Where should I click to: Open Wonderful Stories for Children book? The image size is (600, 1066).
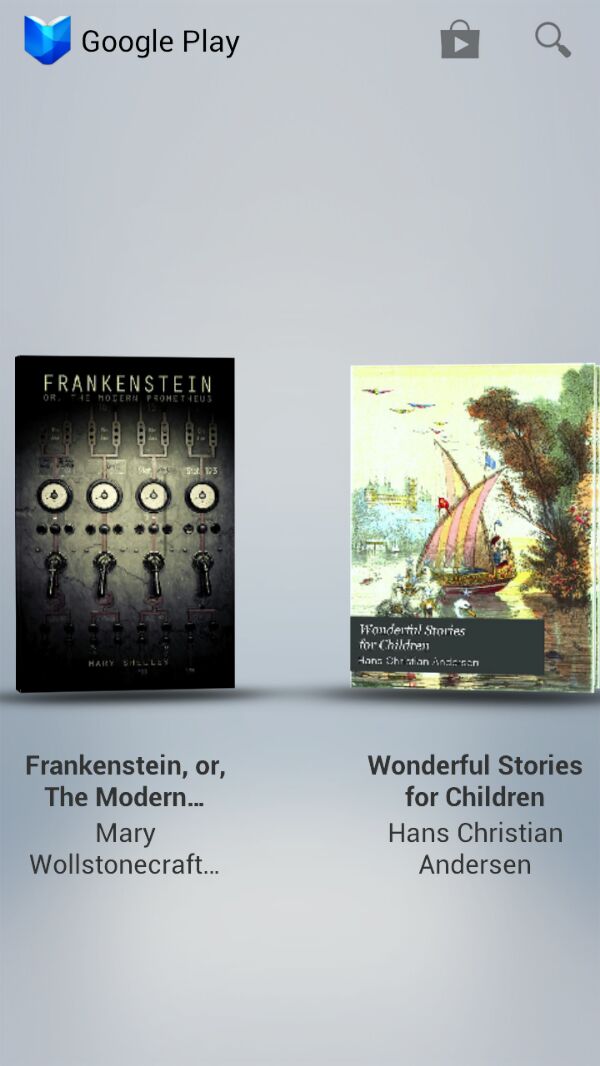[474, 526]
